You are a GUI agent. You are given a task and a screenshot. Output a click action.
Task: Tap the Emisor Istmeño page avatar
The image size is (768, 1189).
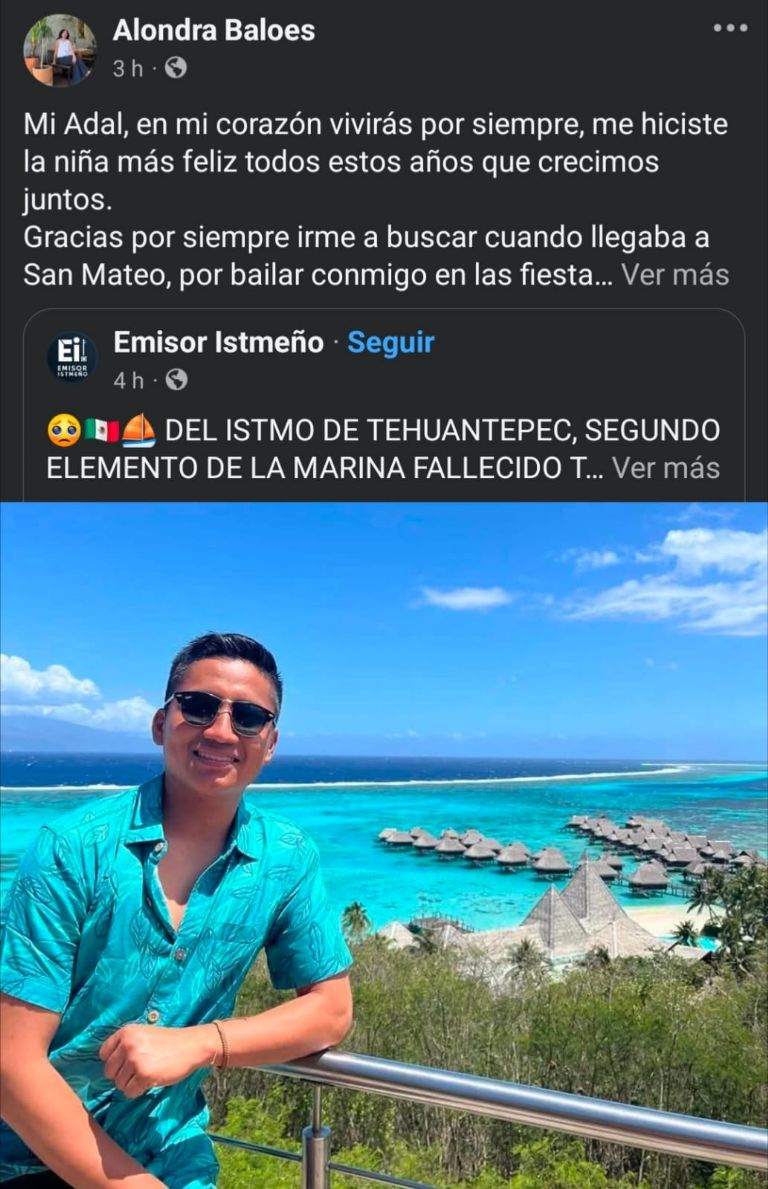(x=73, y=357)
